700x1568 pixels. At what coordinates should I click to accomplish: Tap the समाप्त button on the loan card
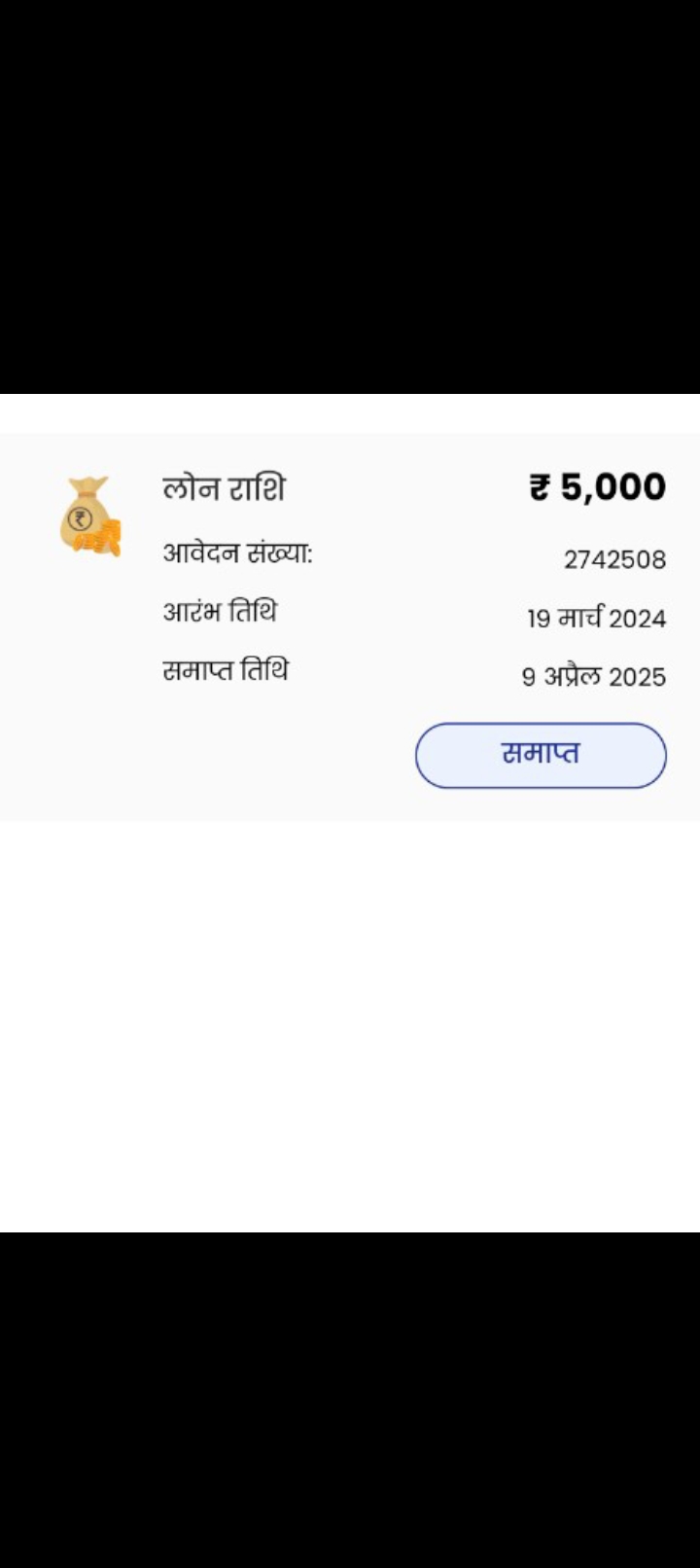pyautogui.click(x=541, y=755)
